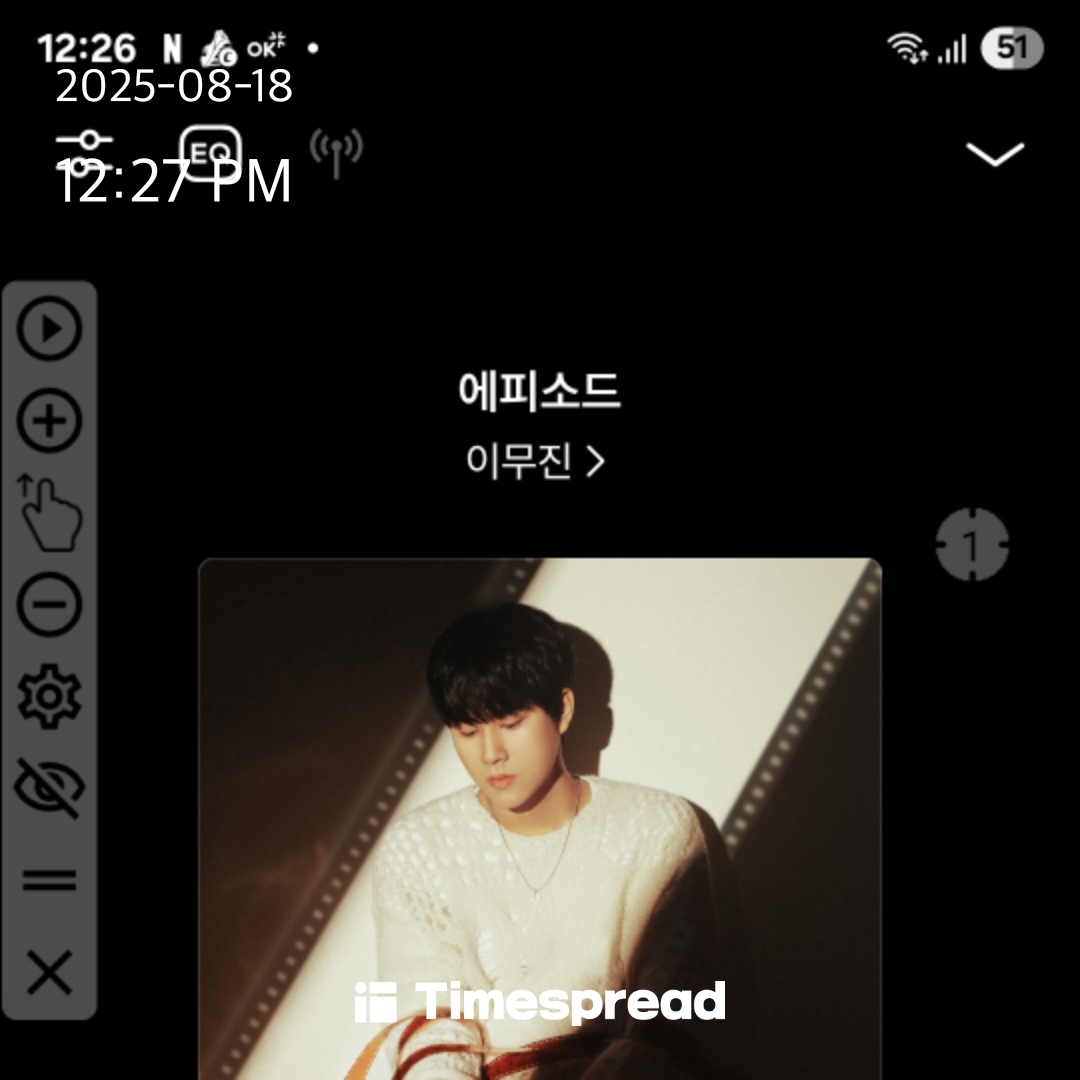Open artist page for 이무진
1080x1080 pixels.
point(536,462)
